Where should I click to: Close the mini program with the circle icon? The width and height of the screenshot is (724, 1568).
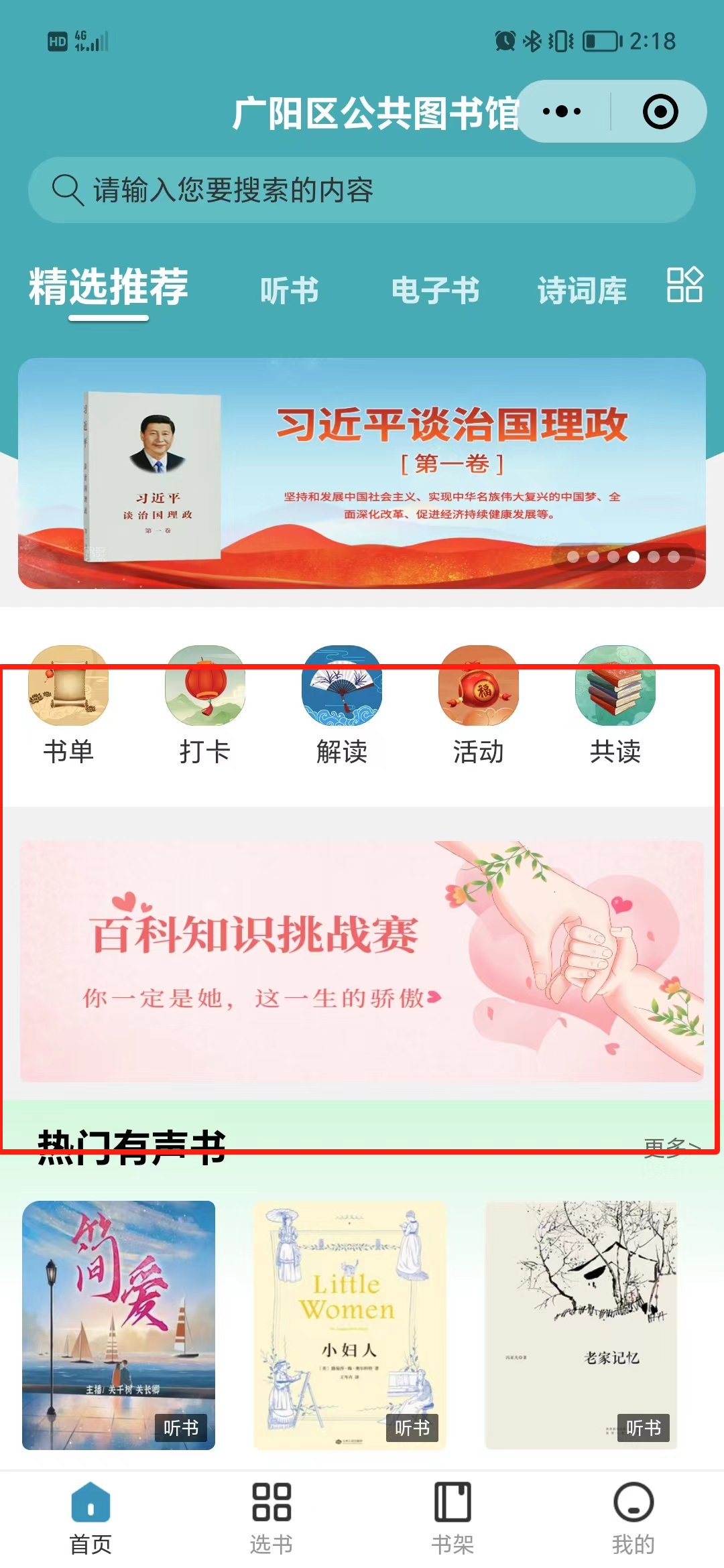tap(660, 111)
